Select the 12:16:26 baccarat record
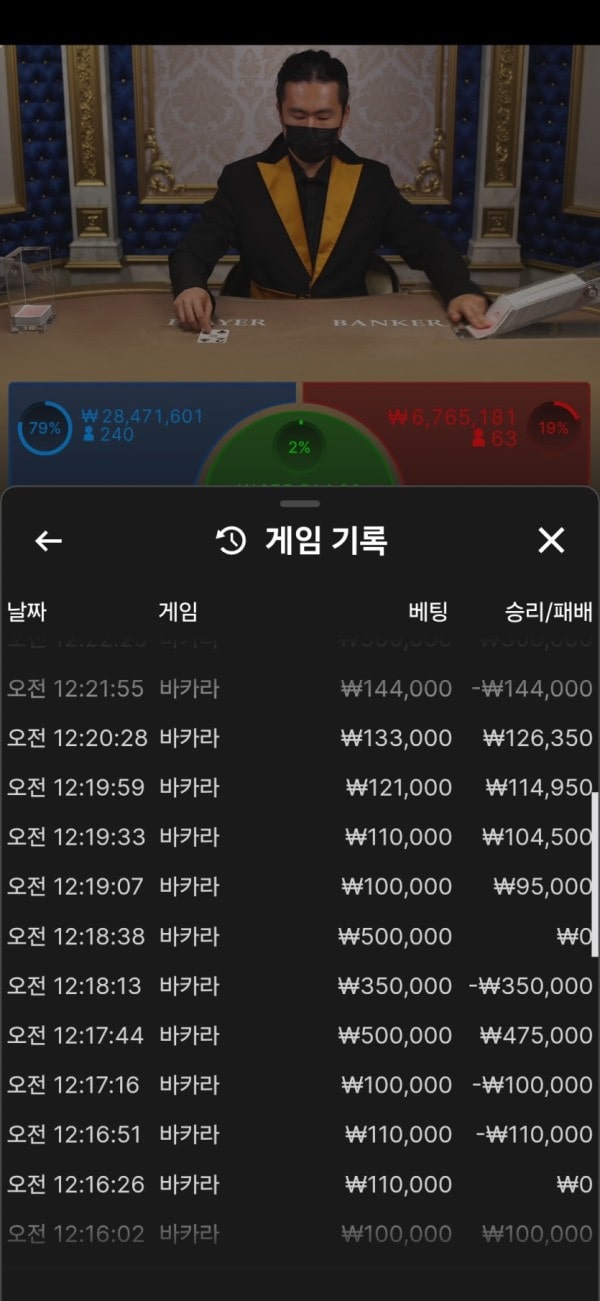 click(x=300, y=1184)
